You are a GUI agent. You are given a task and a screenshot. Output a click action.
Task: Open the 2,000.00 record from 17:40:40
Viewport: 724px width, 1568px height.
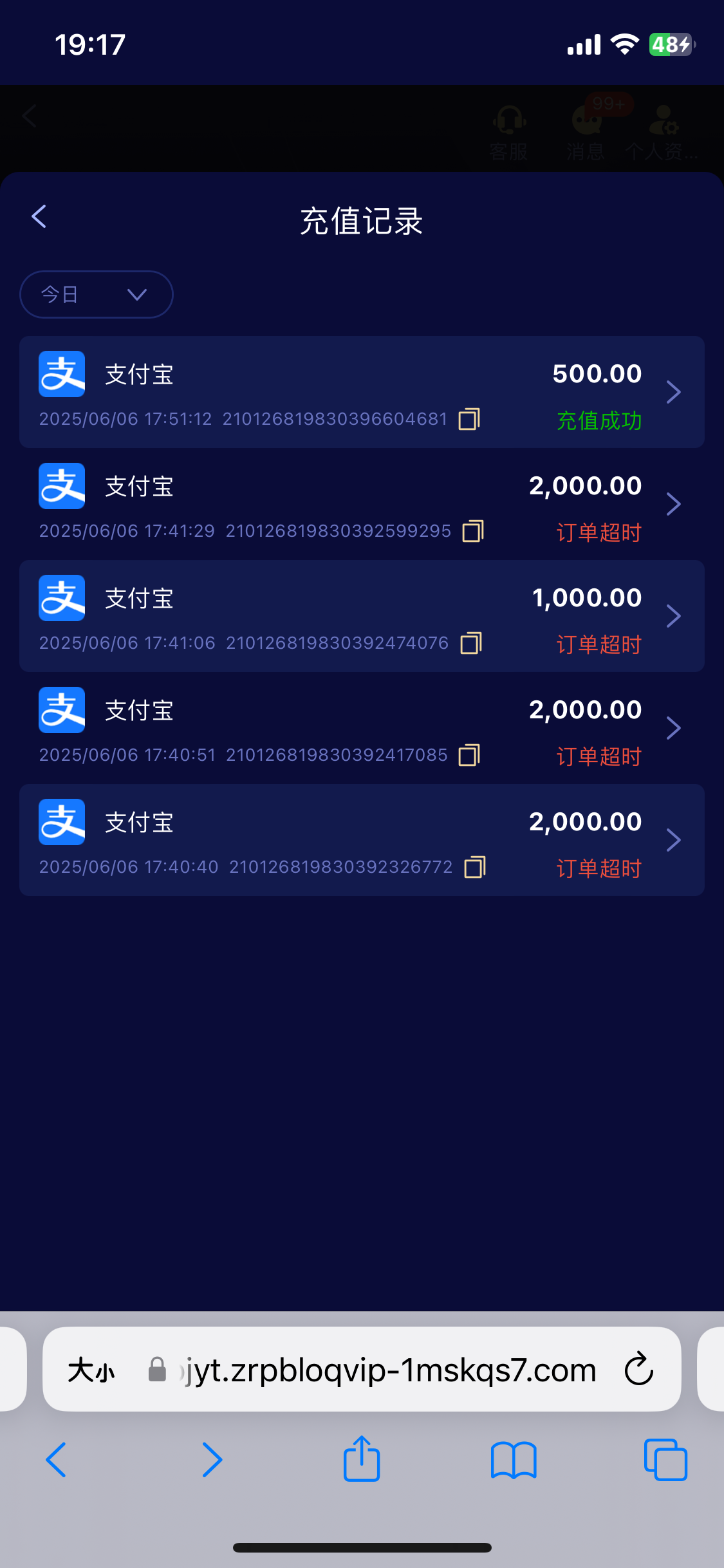tap(362, 840)
